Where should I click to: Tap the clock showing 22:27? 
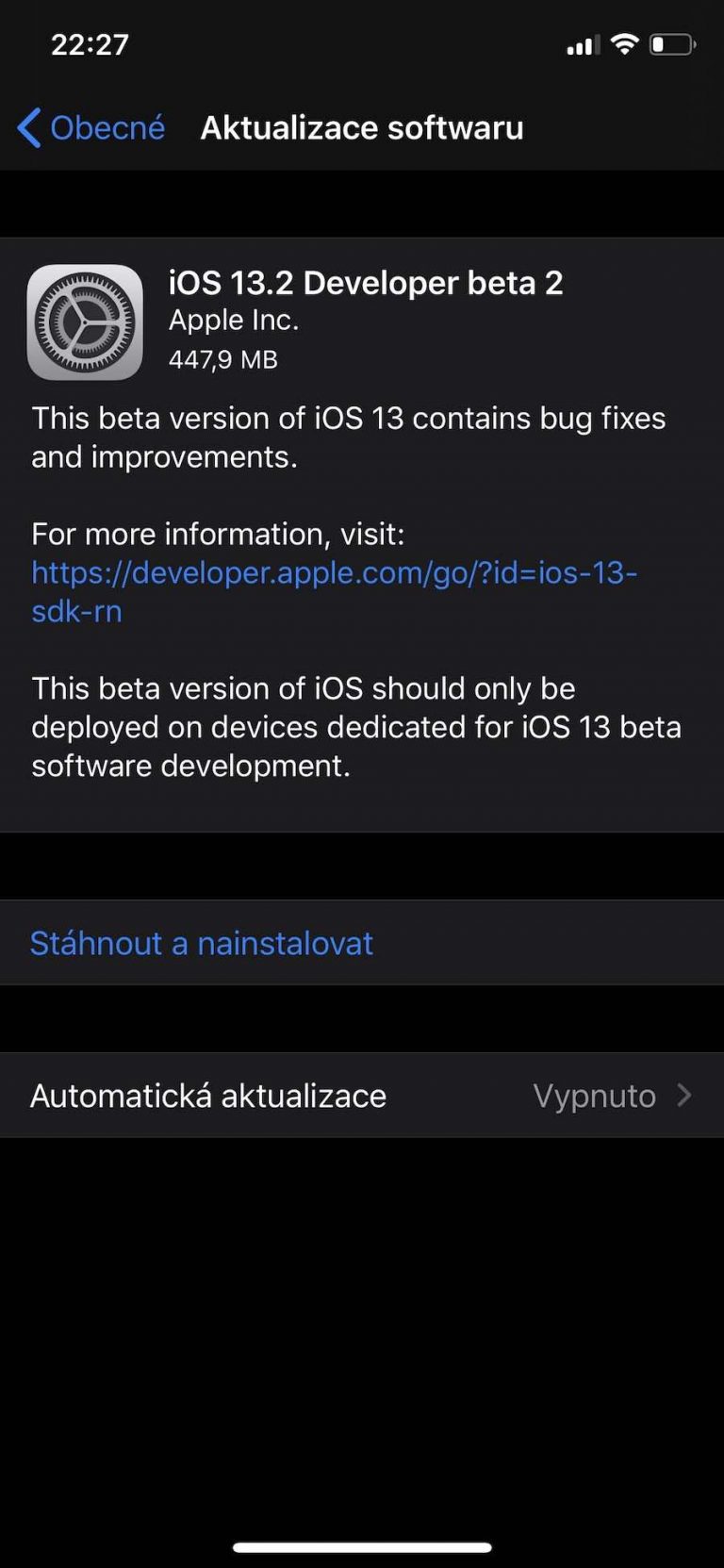tap(91, 42)
